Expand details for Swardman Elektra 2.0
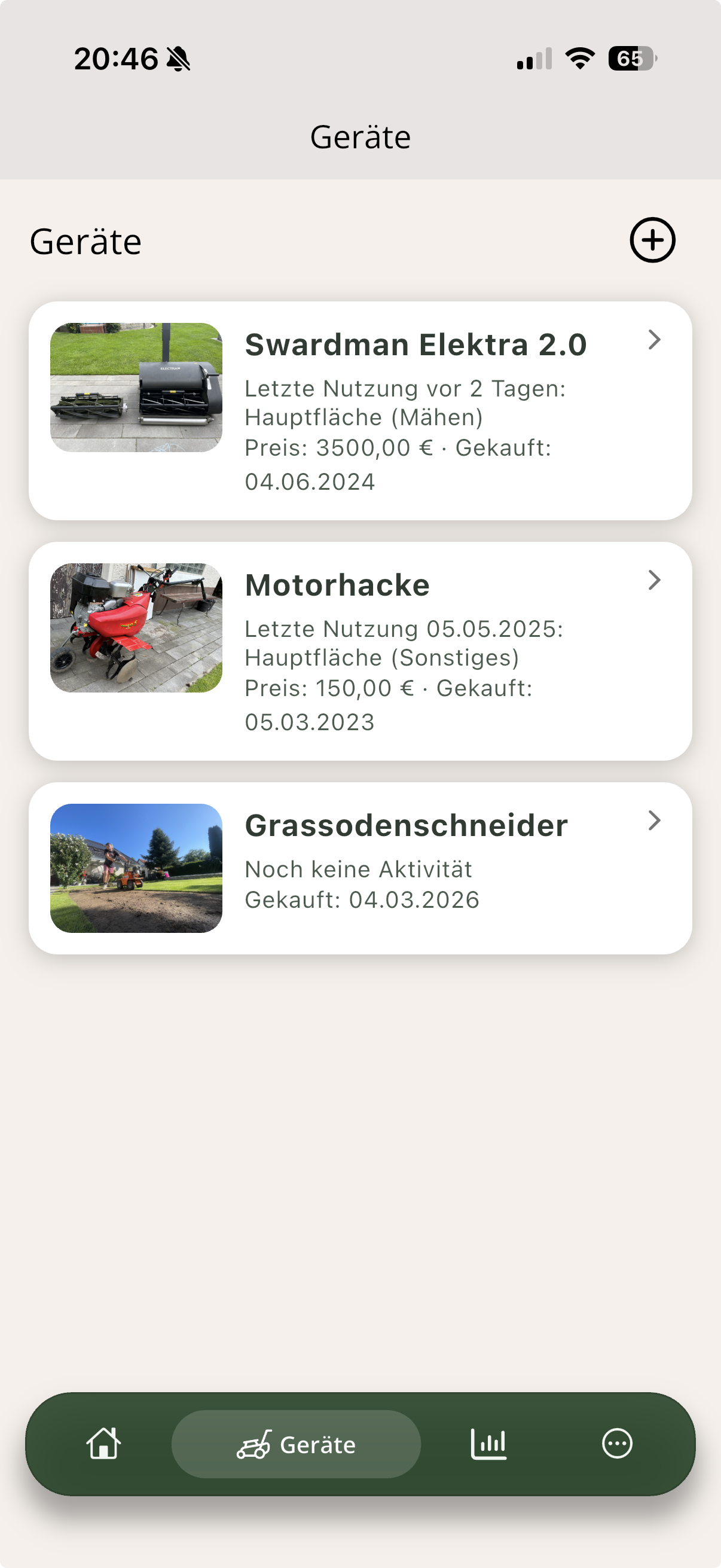Viewport: 721px width, 1568px height. (x=653, y=341)
